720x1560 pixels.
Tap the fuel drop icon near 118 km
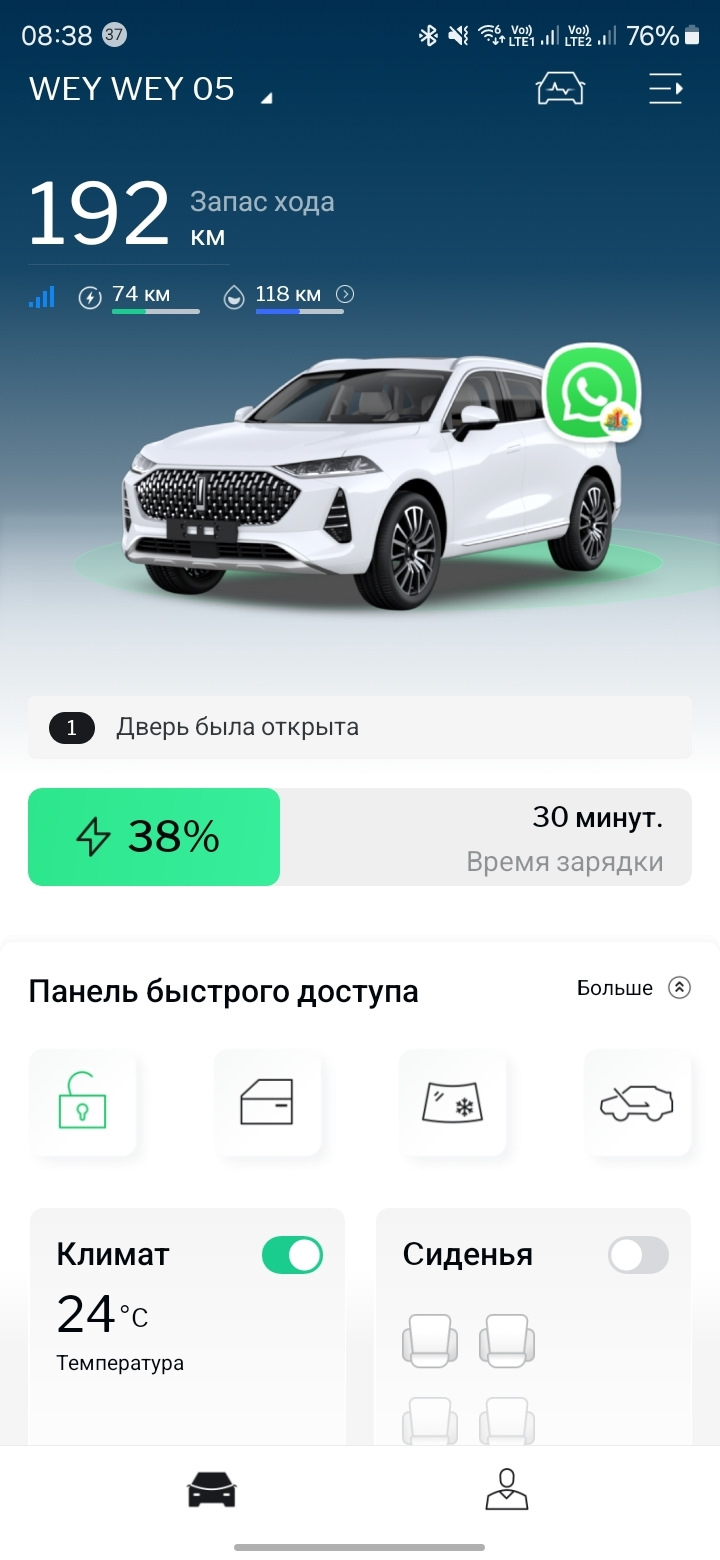coord(234,296)
